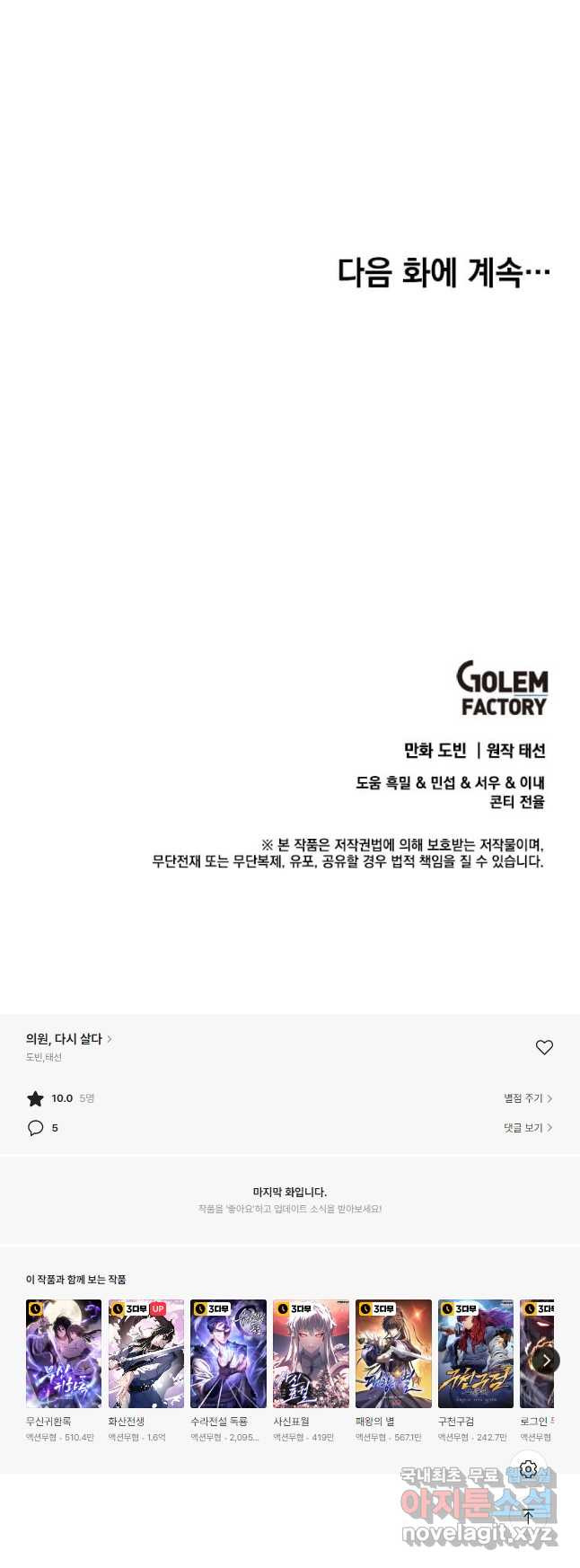Screen dimensions: 580x1568
Task: Open the 패왕의 별 recommendation card
Action: click(x=393, y=1353)
